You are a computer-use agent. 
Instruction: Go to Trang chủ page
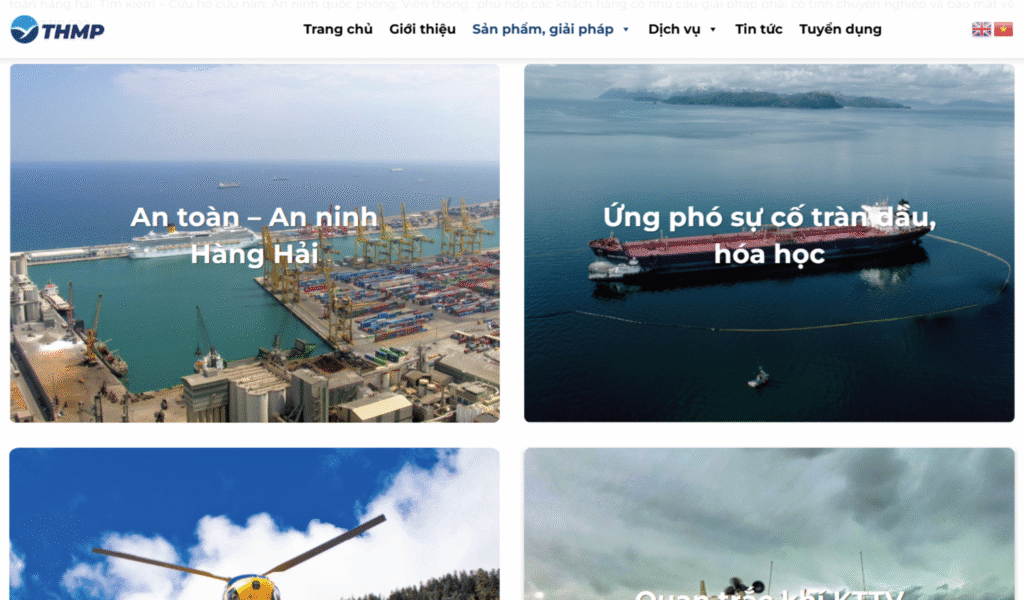tap(338, 29)
